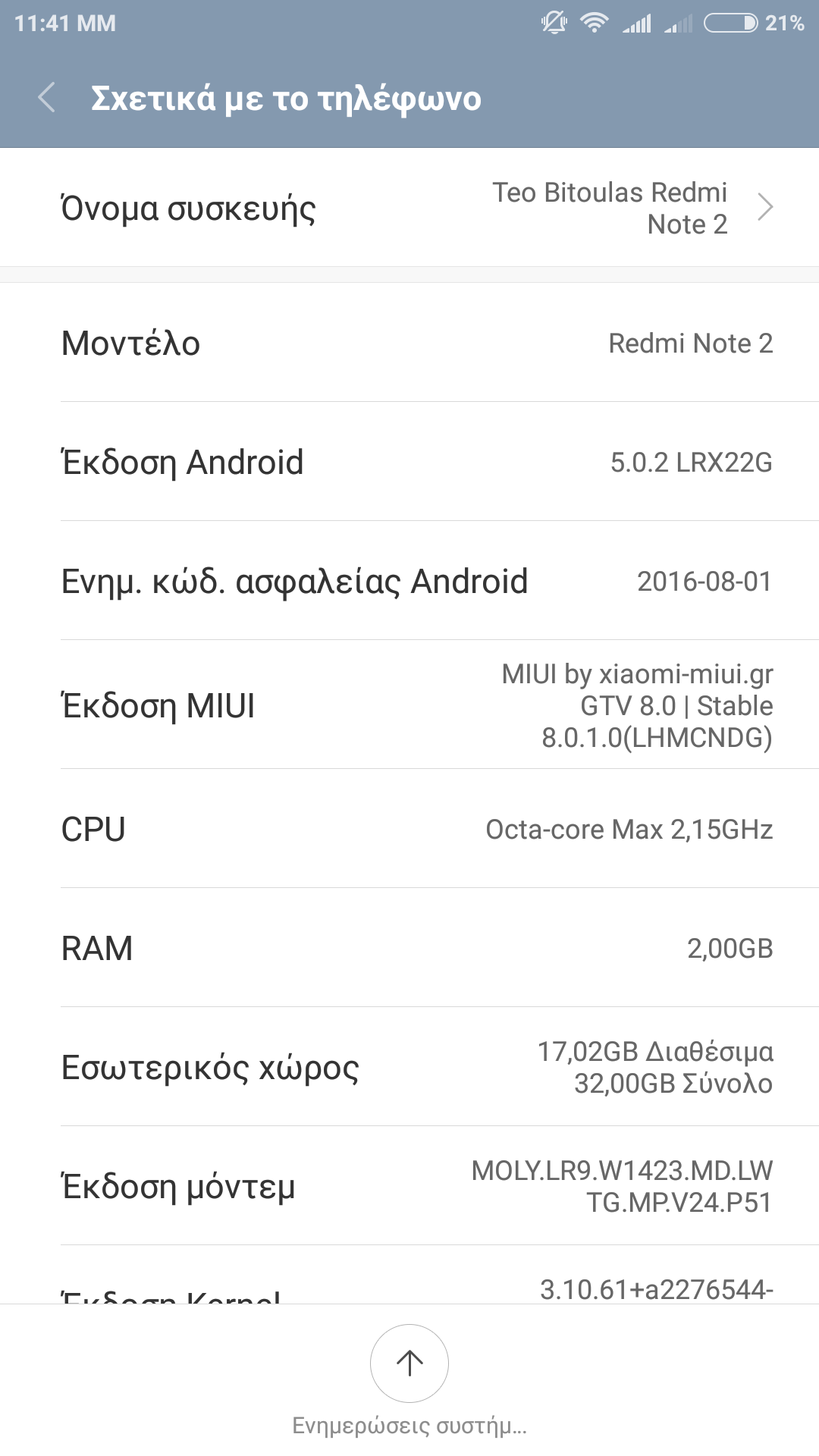Select the CPU row
Viewport: 819px width, 1456px height.
click(x=409, y=829)
